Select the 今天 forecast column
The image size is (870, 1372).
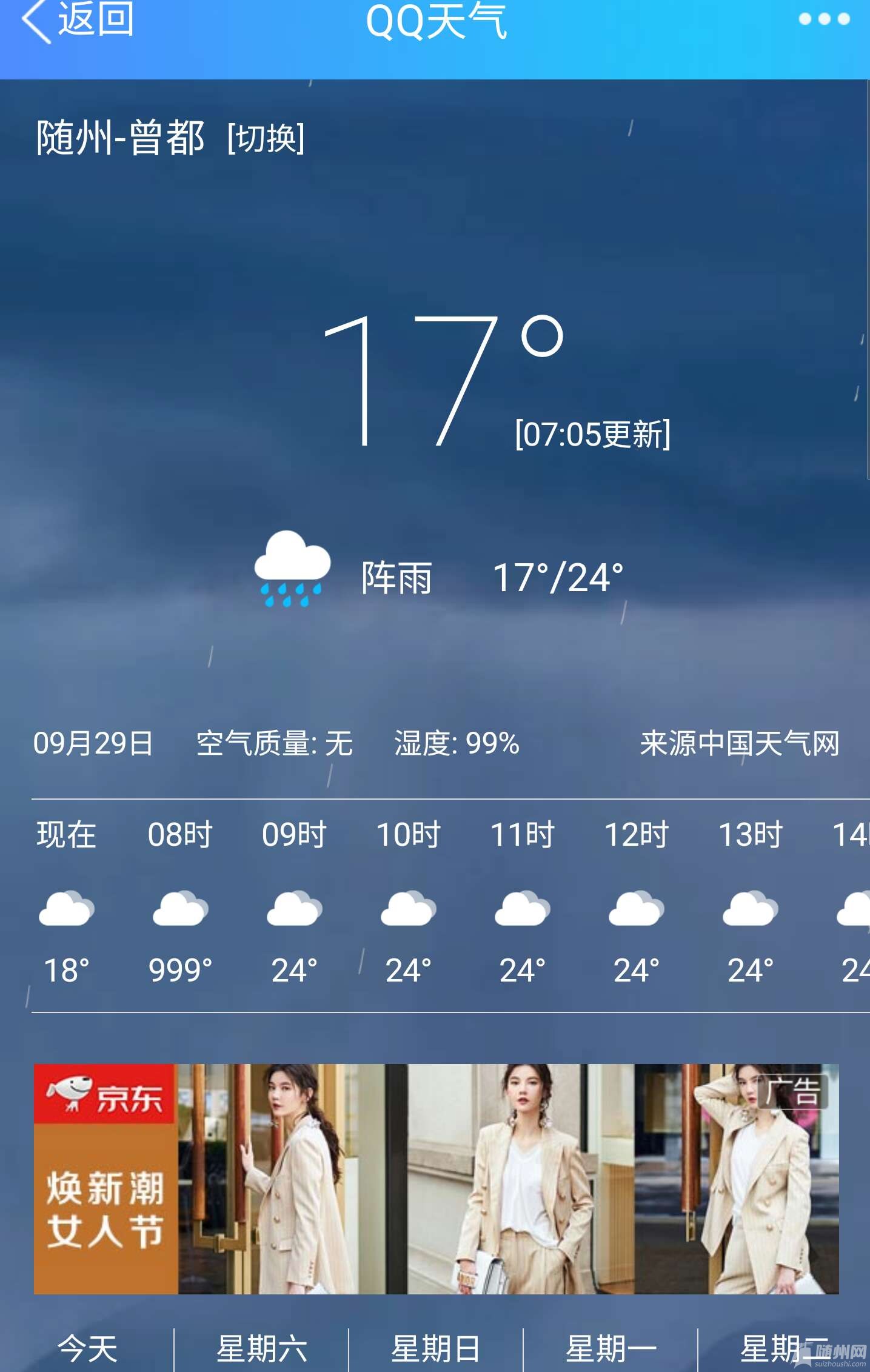(x=87, y=1350)
